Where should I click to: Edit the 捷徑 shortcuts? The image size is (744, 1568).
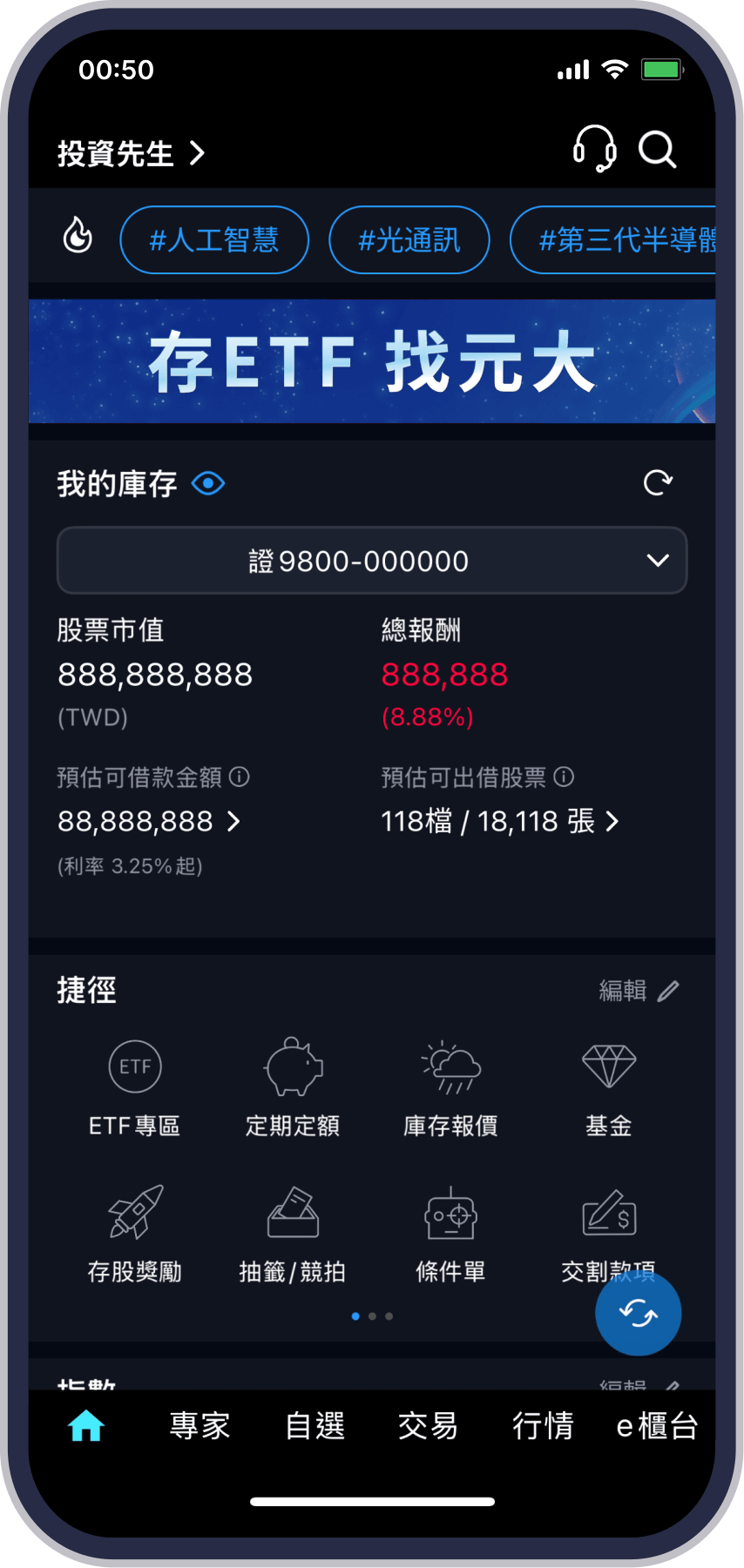coord(639,991)
